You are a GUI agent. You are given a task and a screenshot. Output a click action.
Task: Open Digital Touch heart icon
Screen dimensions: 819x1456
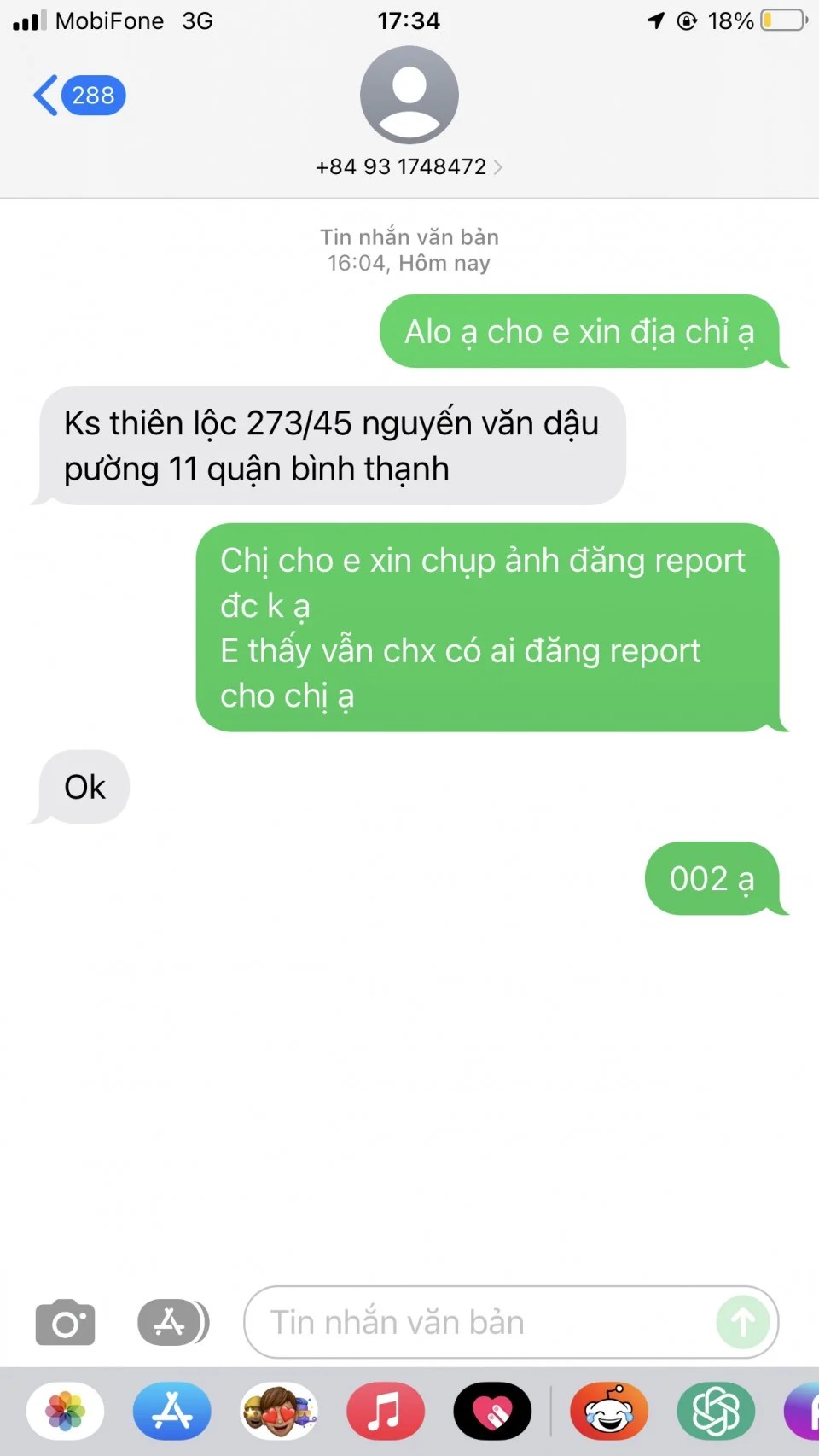click(492, 1411)
